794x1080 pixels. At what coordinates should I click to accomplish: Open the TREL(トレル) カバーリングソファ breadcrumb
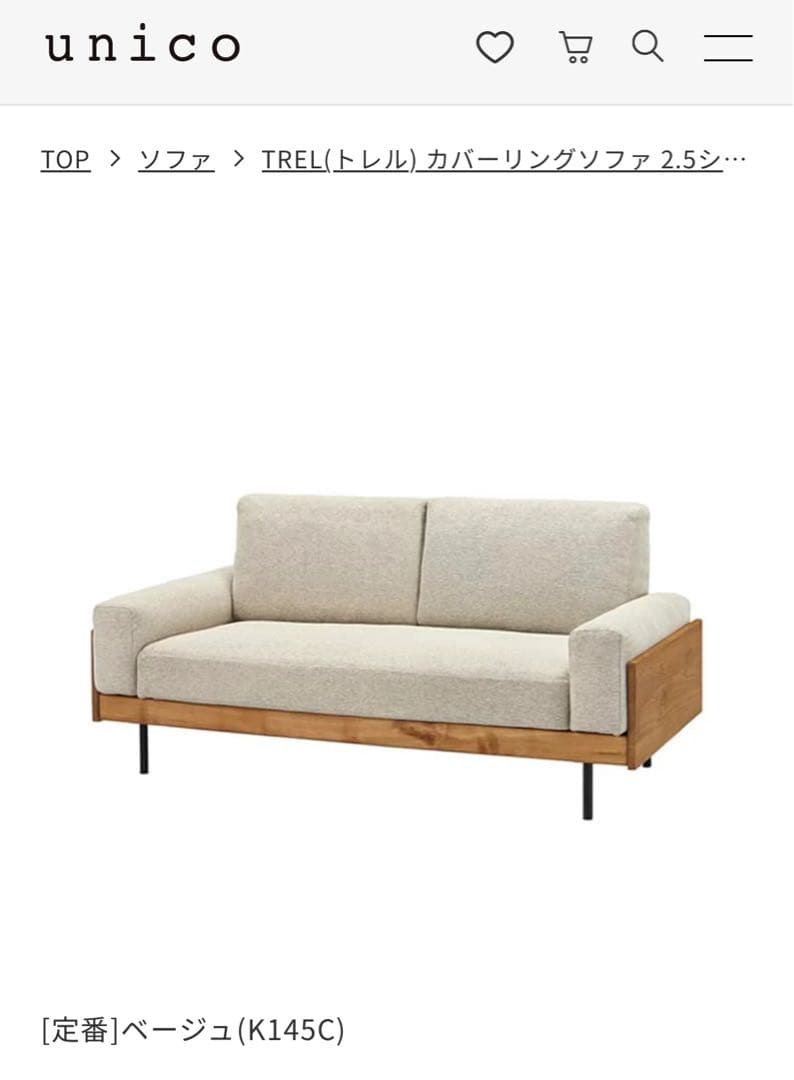pyautogui.click(x=503, y=159)
